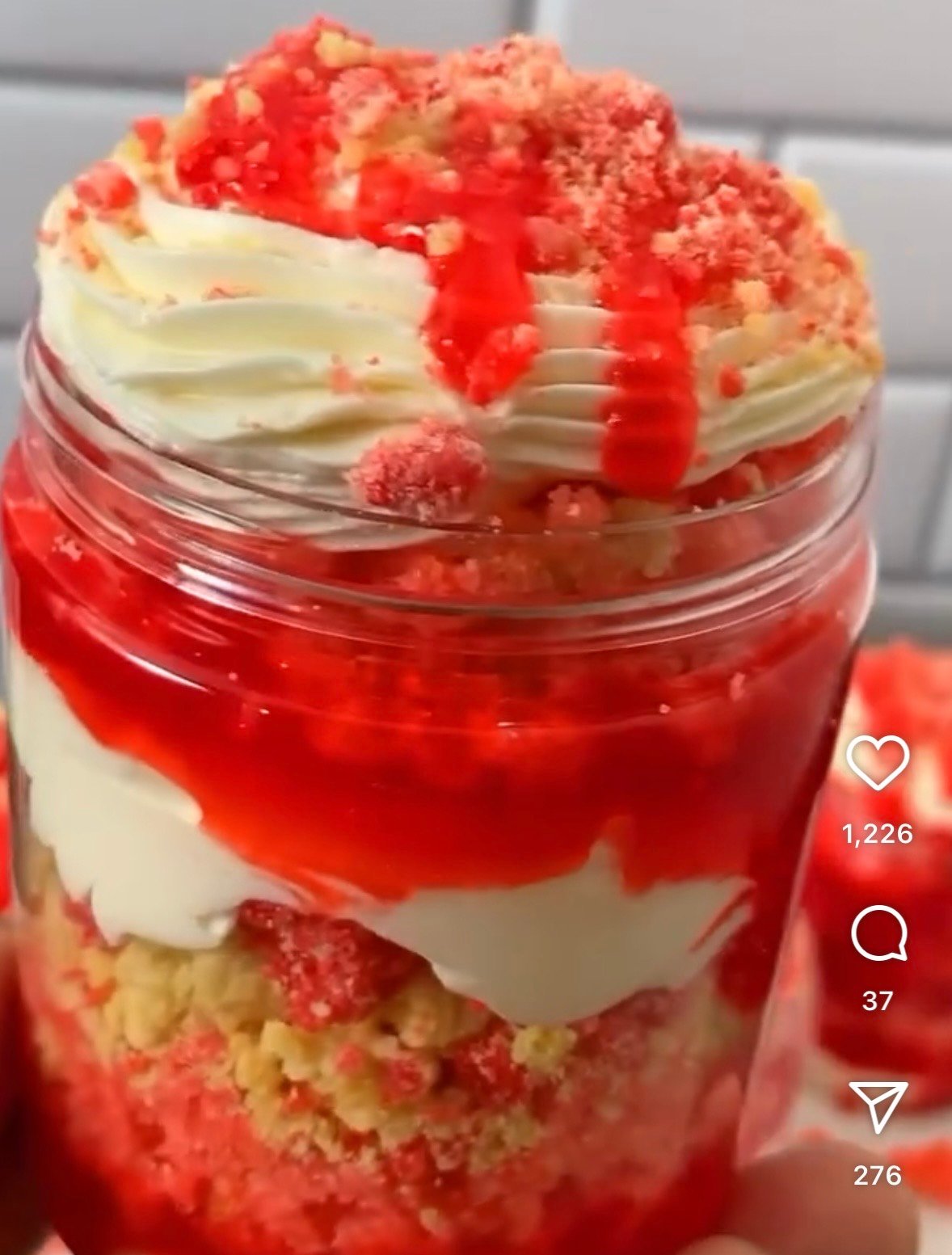This screenshot has height=1255, width=952.
Task: Open the comments on this reel
Action: (x=878, y=933)
